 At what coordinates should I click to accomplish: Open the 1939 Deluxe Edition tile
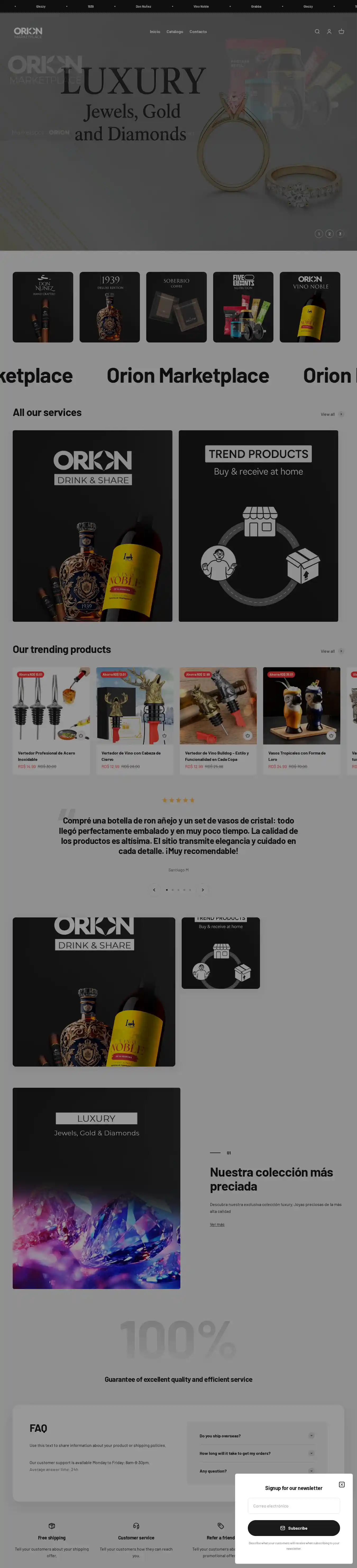[x=109, y=307]
